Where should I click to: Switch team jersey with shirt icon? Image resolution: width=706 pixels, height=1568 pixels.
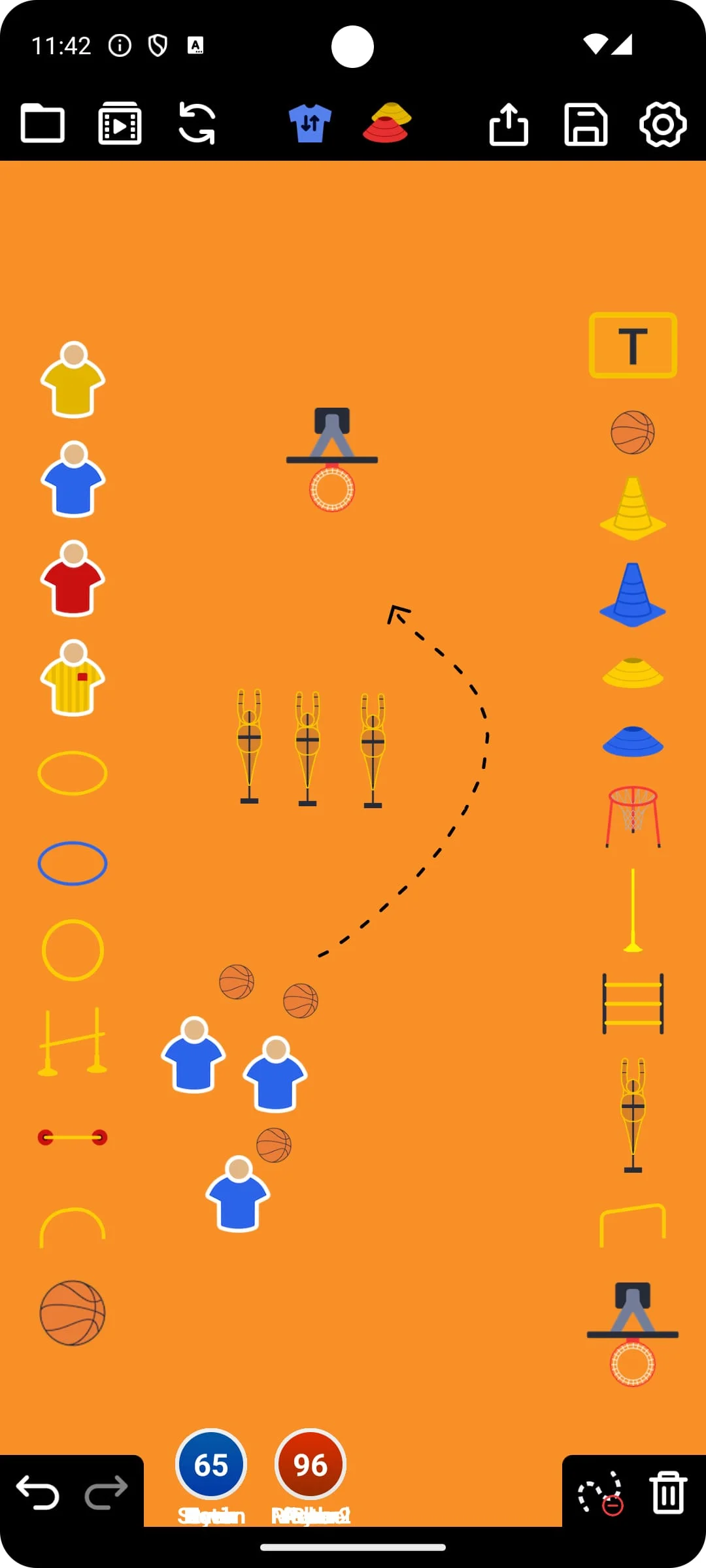310,123
